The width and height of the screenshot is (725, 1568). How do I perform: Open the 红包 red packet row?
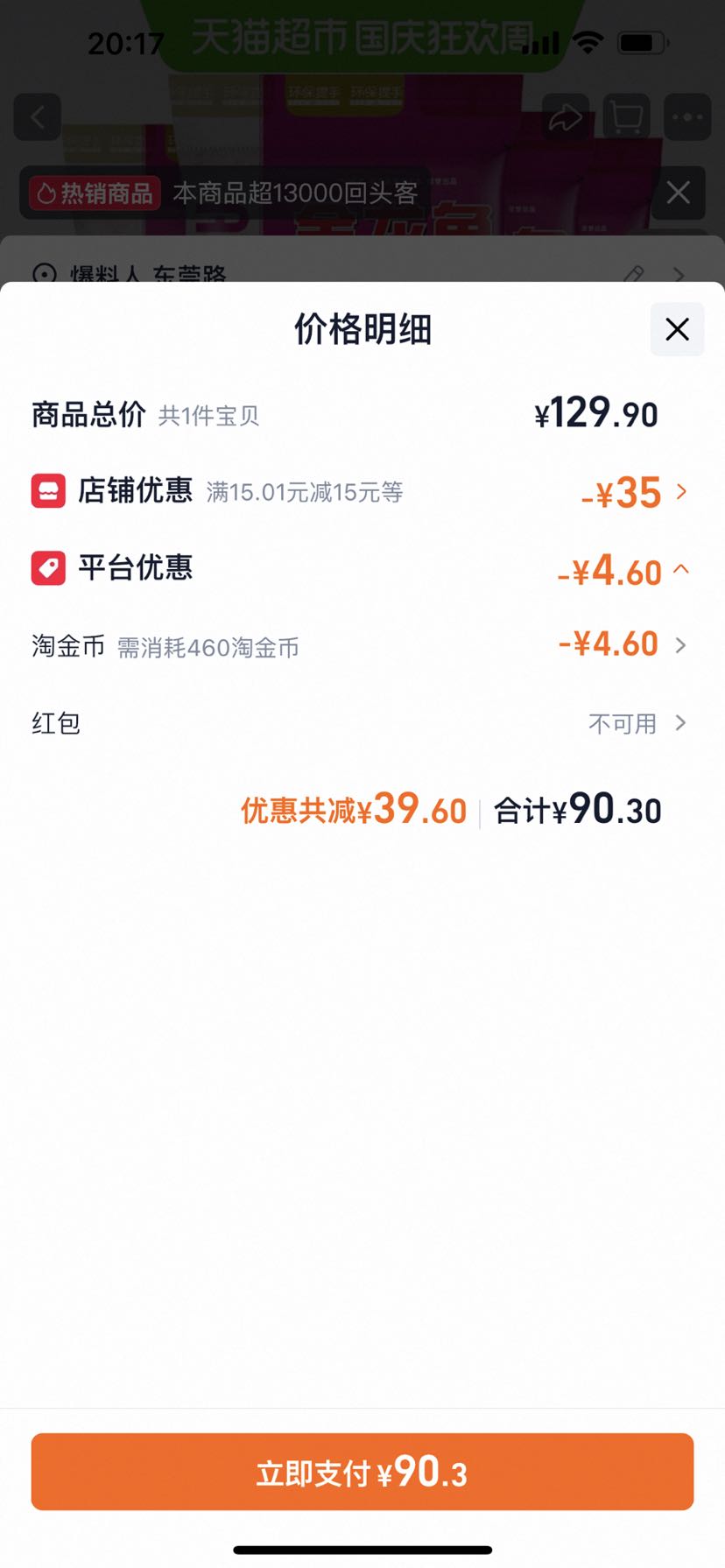click(x=362, y=723)
